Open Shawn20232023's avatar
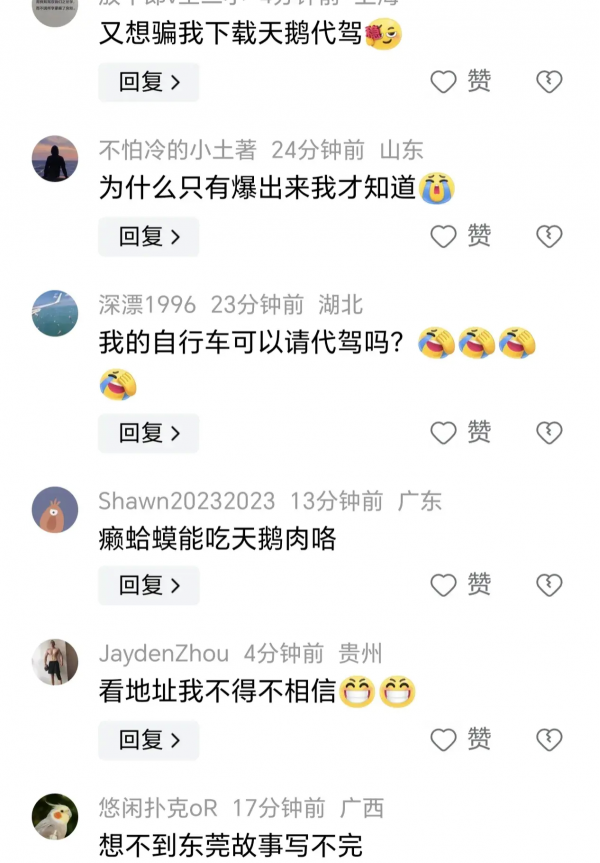 click(55, 510)
